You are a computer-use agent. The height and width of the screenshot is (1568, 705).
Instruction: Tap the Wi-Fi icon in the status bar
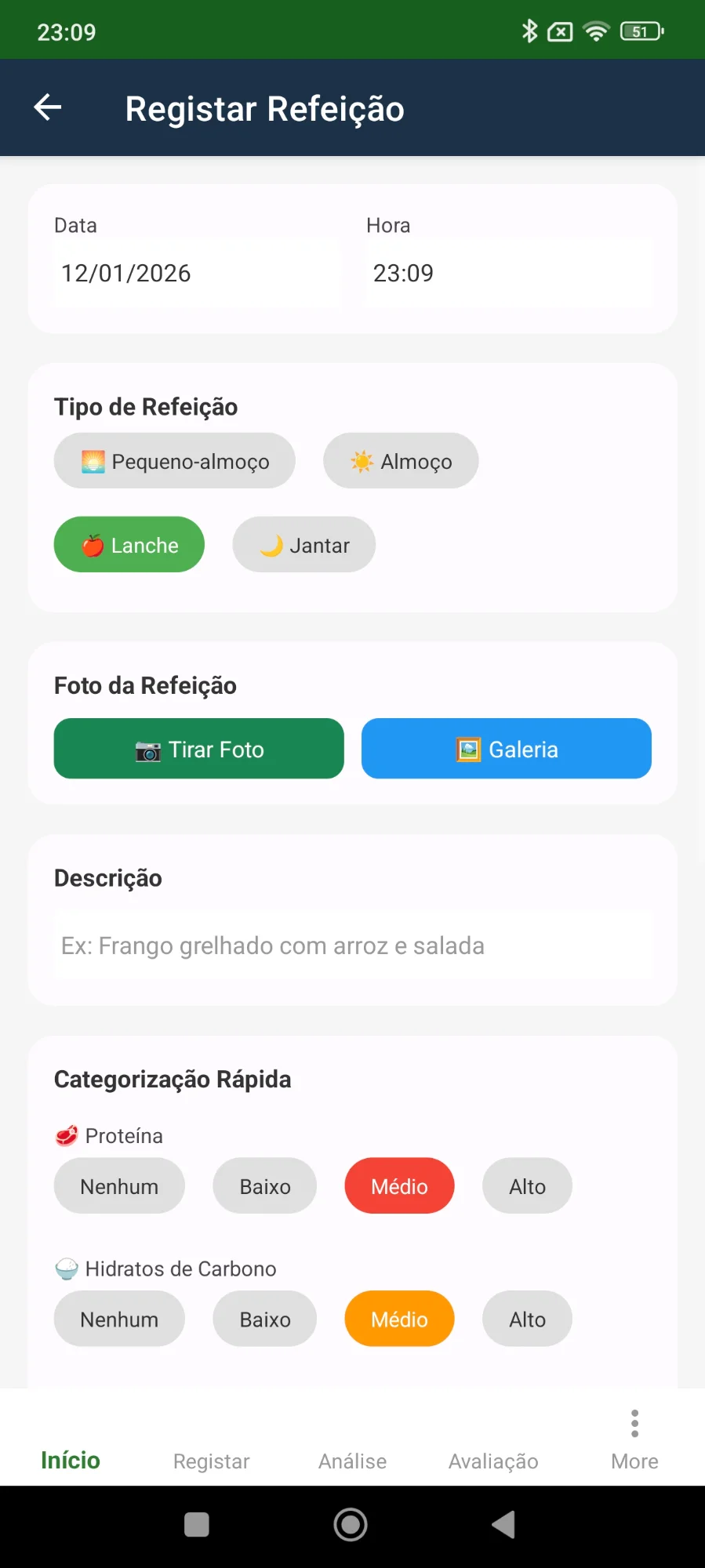[596, 31]
